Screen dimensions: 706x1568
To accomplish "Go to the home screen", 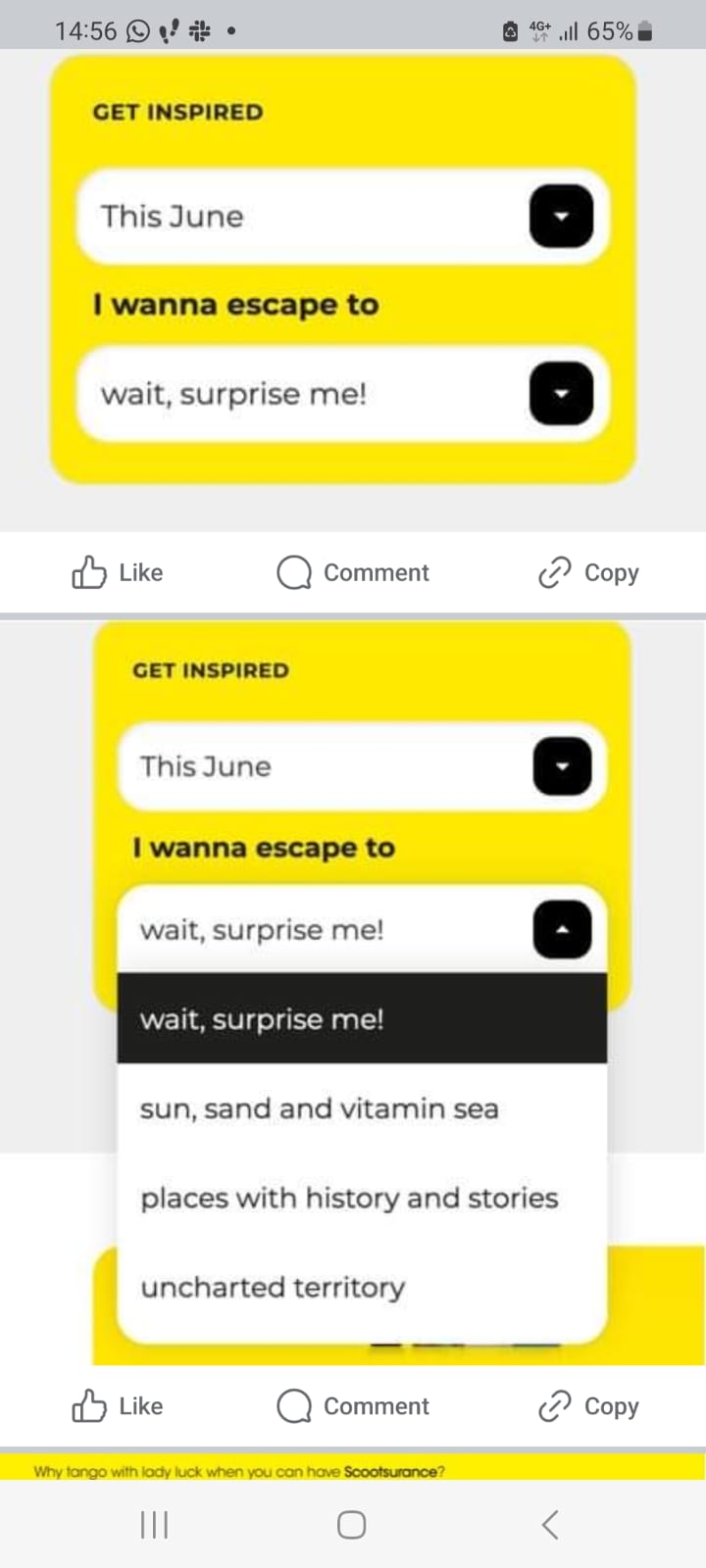I will point(351,1525).
